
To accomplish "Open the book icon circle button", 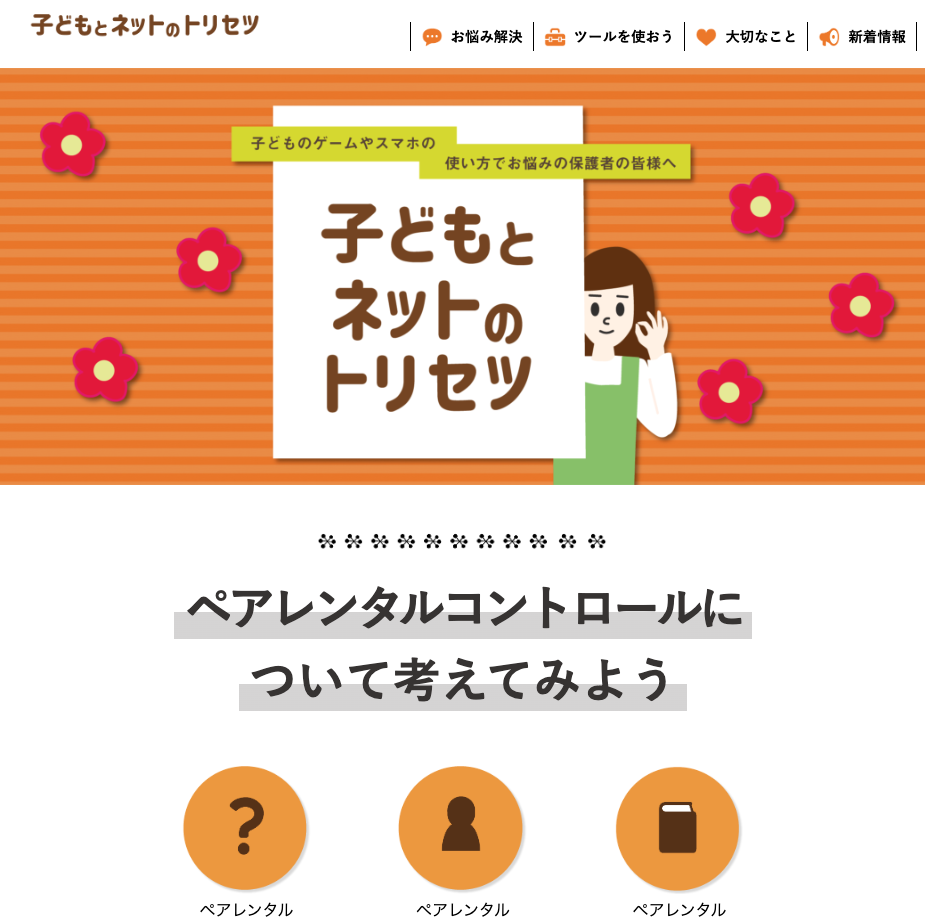I will (677, 827).
